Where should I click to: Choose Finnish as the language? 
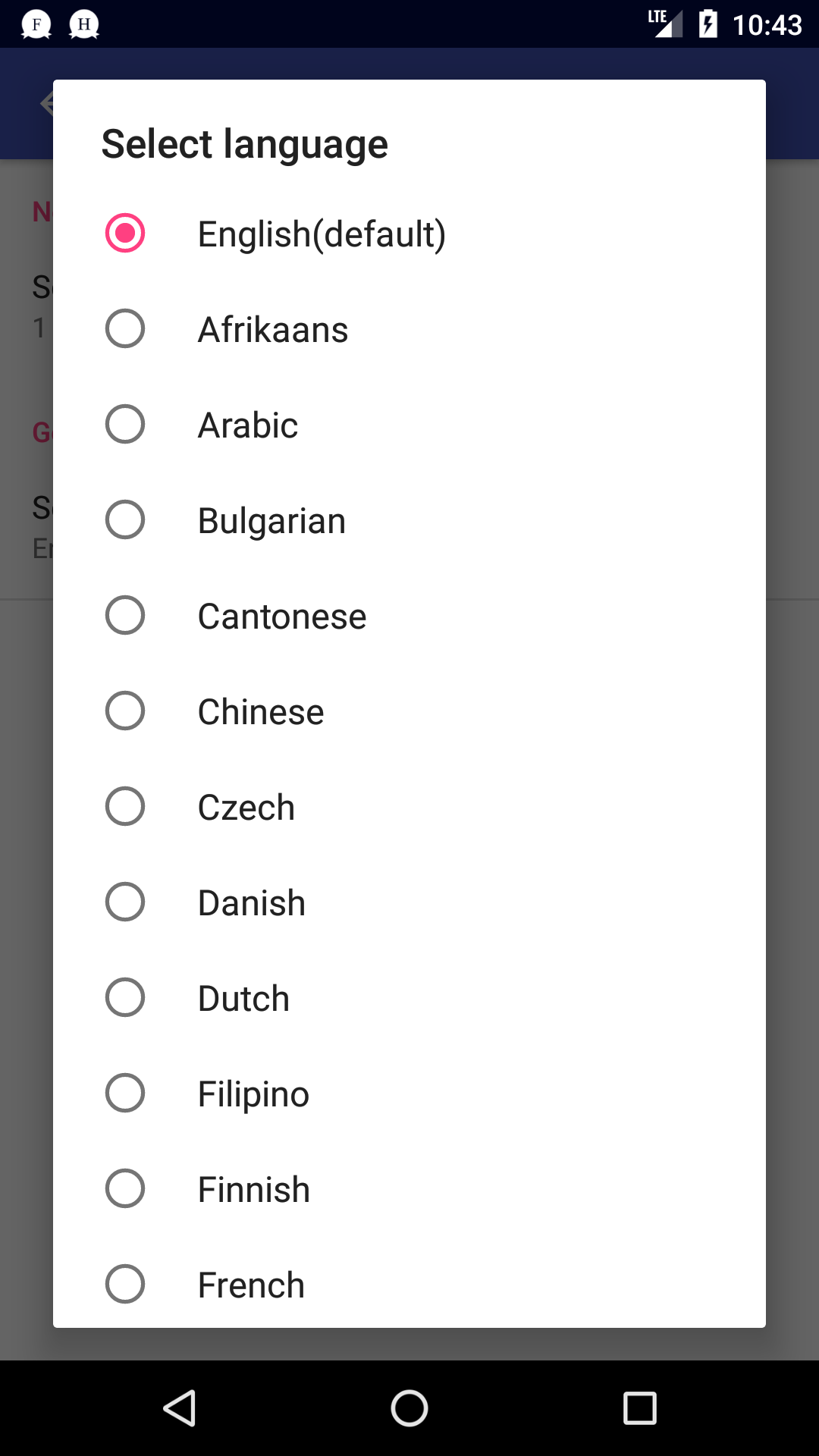(x=409, y=1188)
